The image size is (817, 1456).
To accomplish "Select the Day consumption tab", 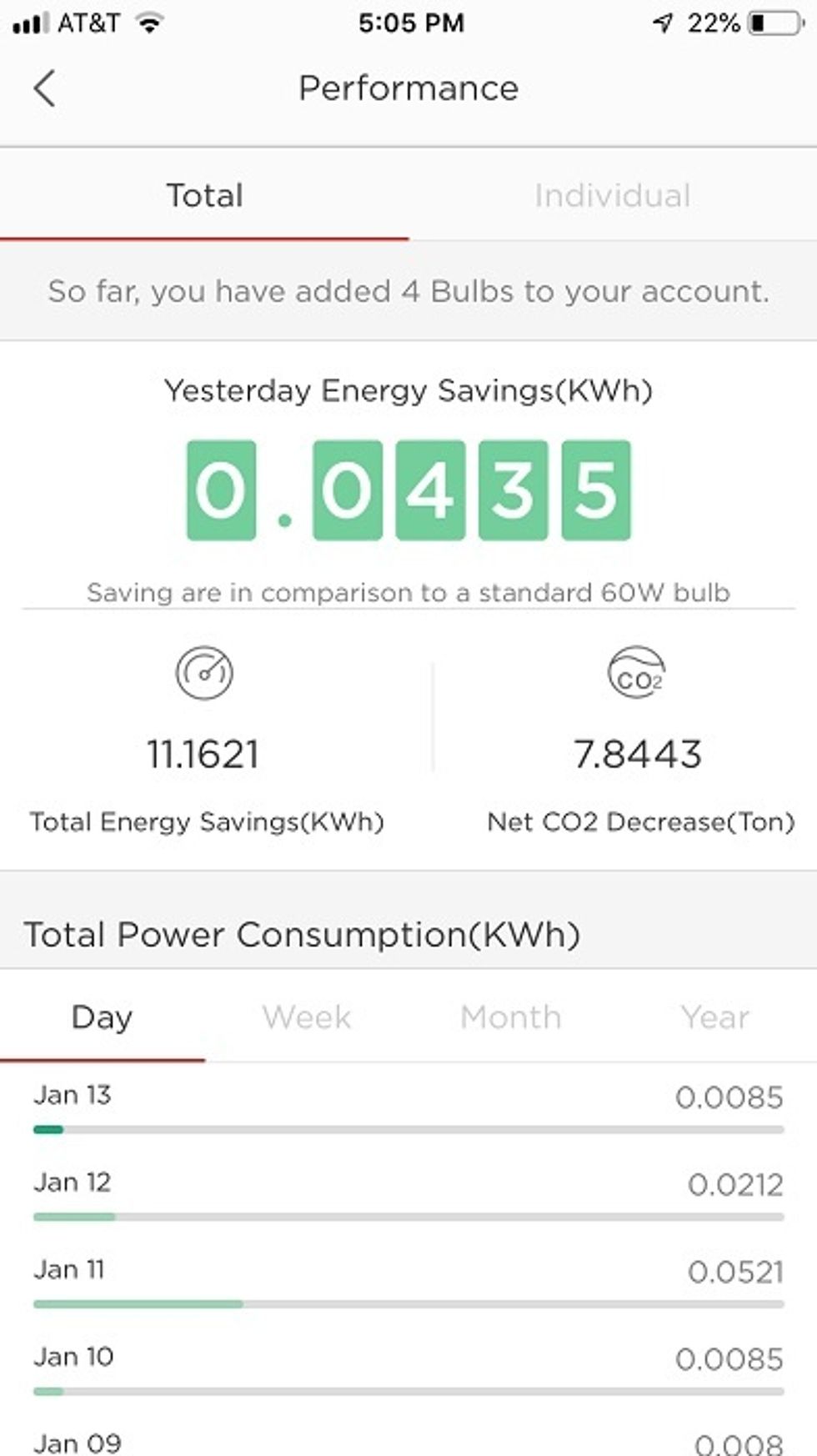I will point(102,1017).
